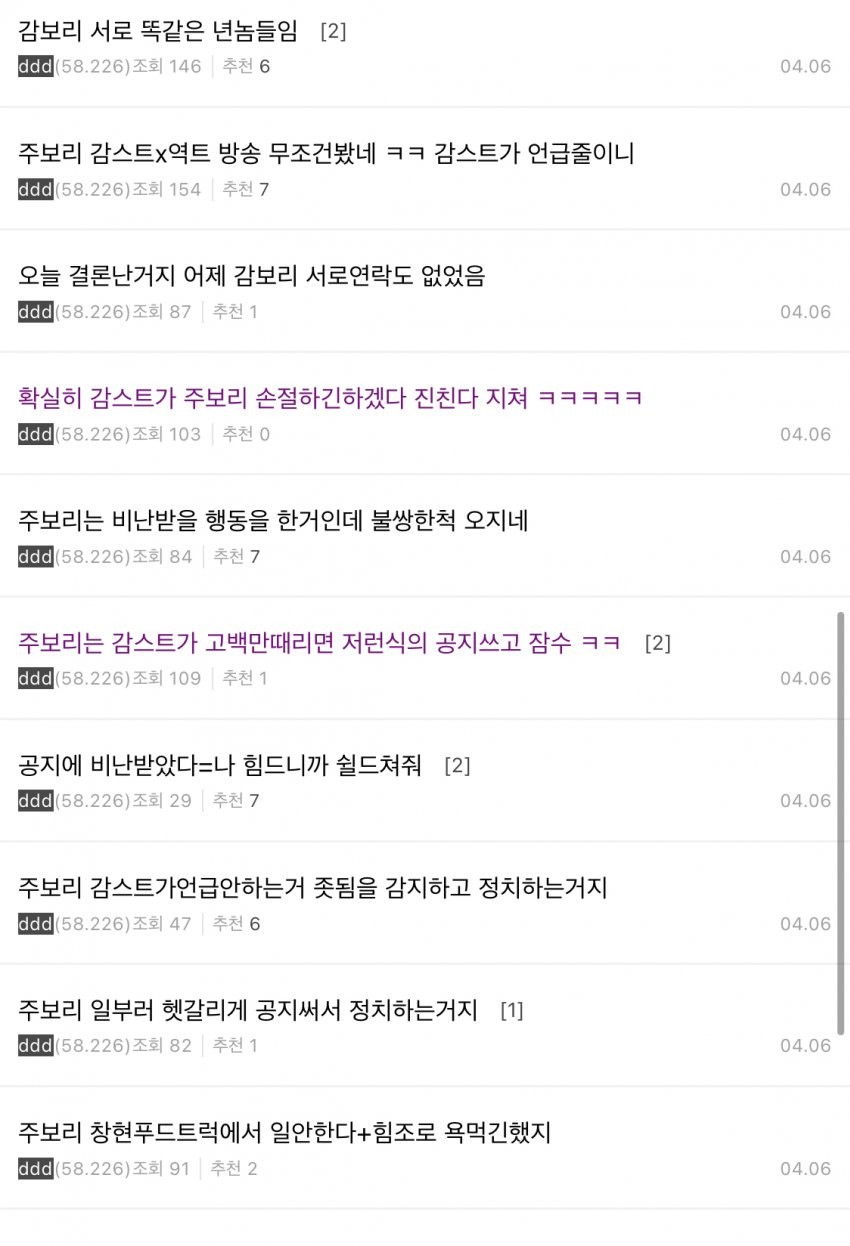Open post '공지에 비난받았다=나 힘드니까 쉴드쳐줘'

220,766
